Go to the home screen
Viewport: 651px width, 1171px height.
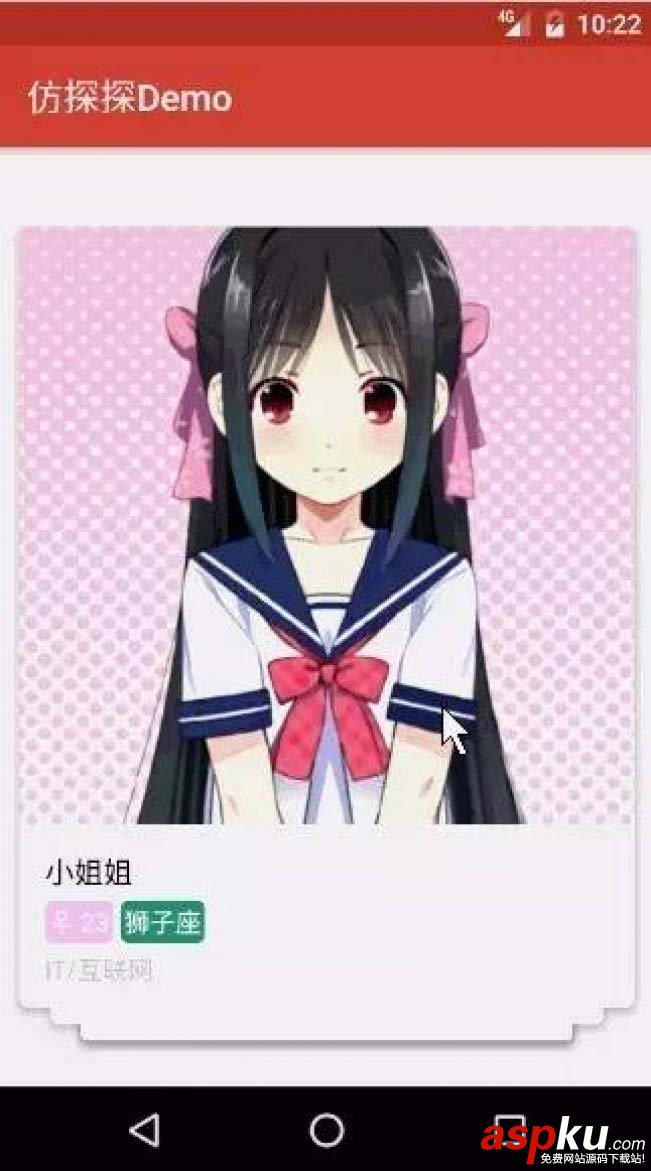tap(326, 1130)
